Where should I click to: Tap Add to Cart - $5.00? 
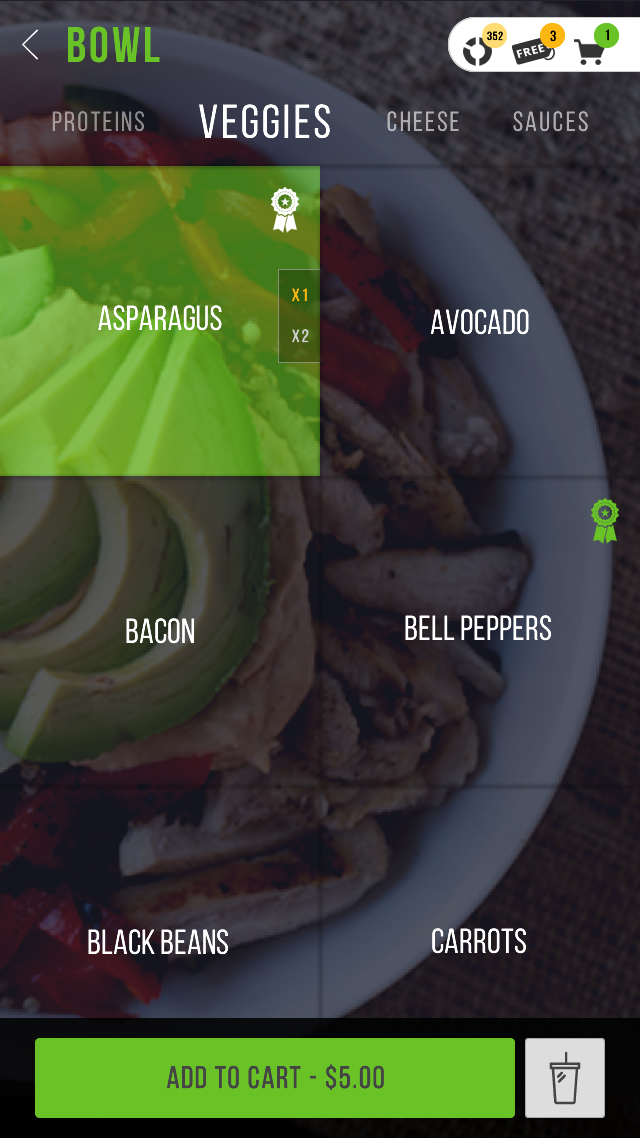pyautogui.click(x=275, y=1077)
